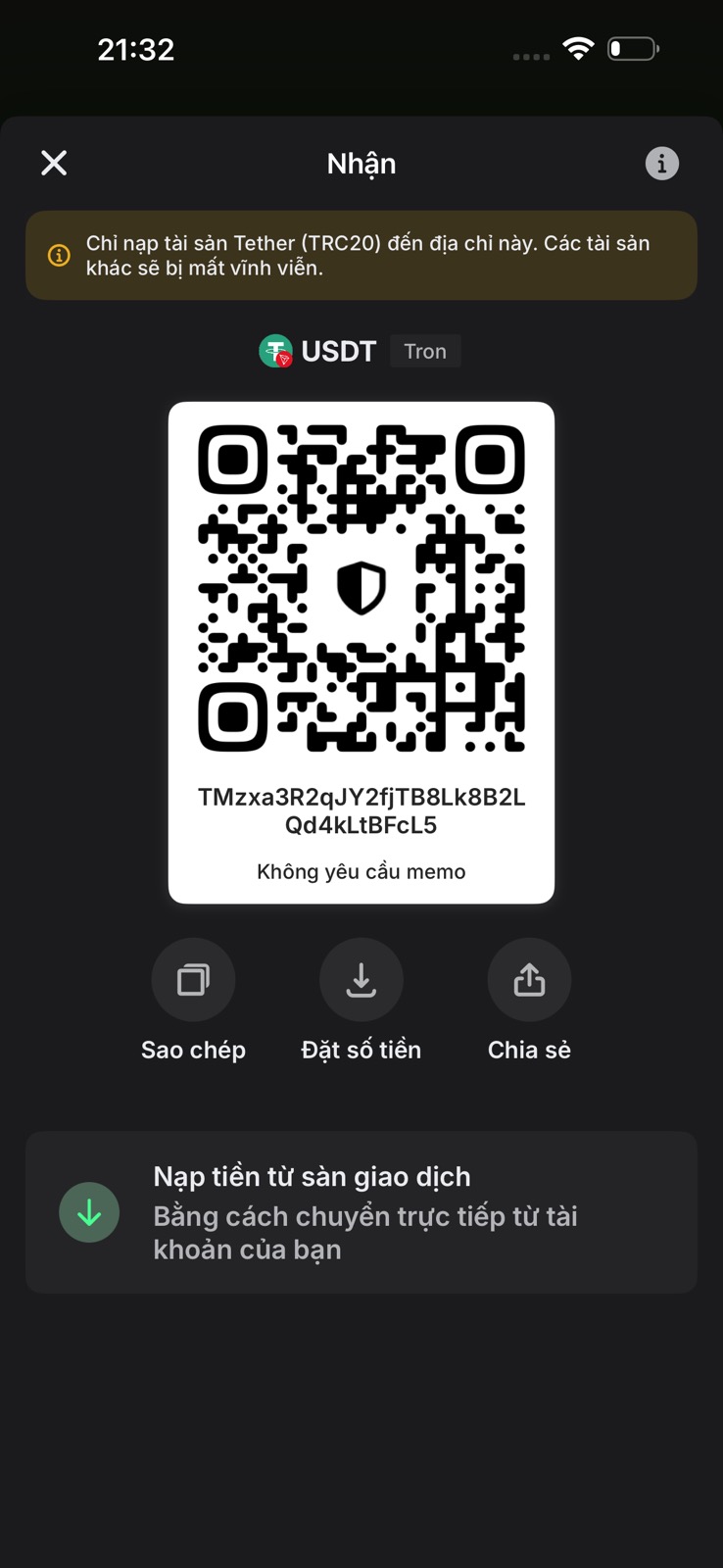Viewport: 723px width, 1568px height.
Task: Open sharing via the Chia sẻ icon
Action: (529, 979)
